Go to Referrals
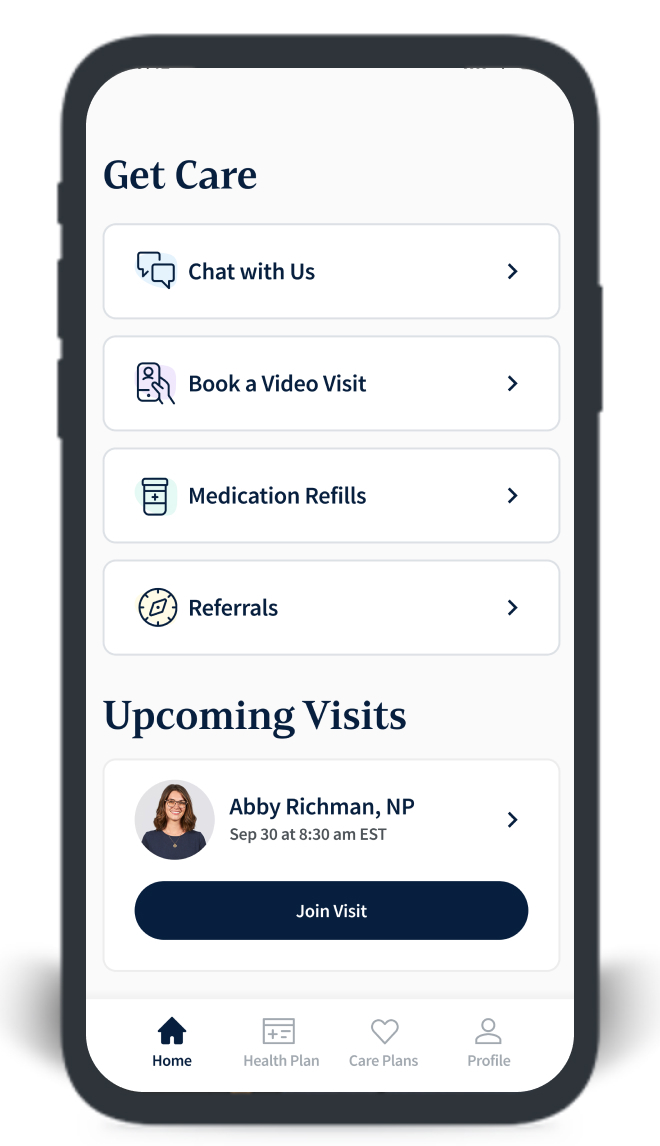 [x=330, y=607]
